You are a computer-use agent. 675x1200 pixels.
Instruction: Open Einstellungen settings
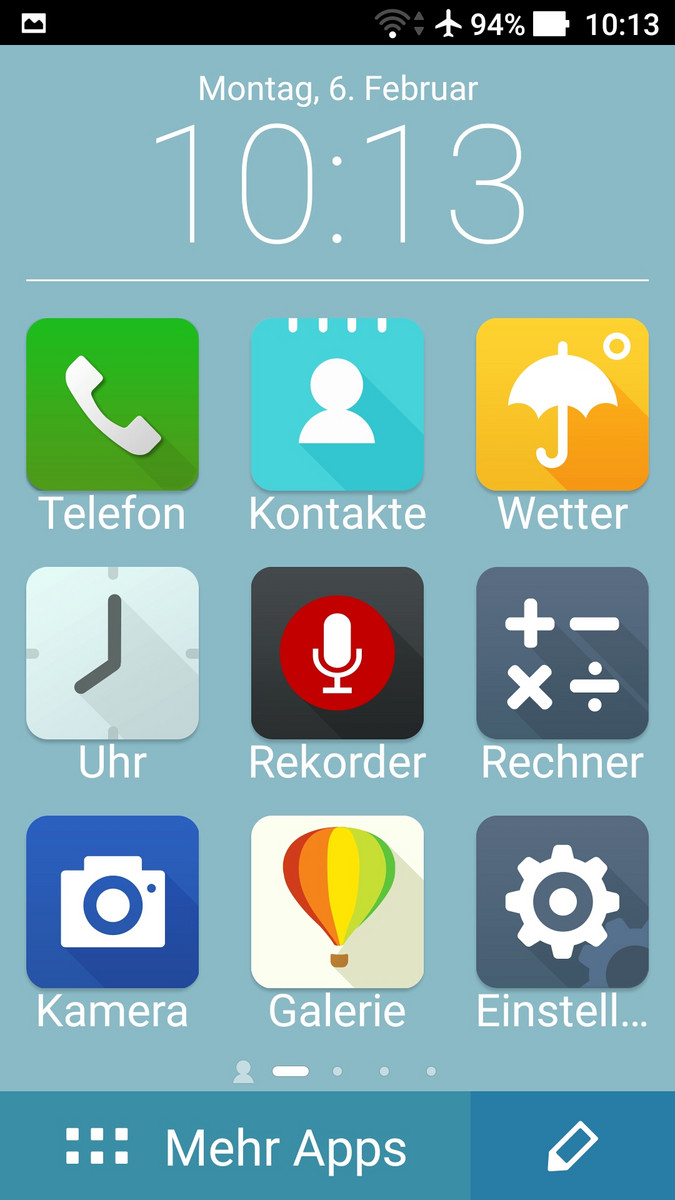pos(562,902)
